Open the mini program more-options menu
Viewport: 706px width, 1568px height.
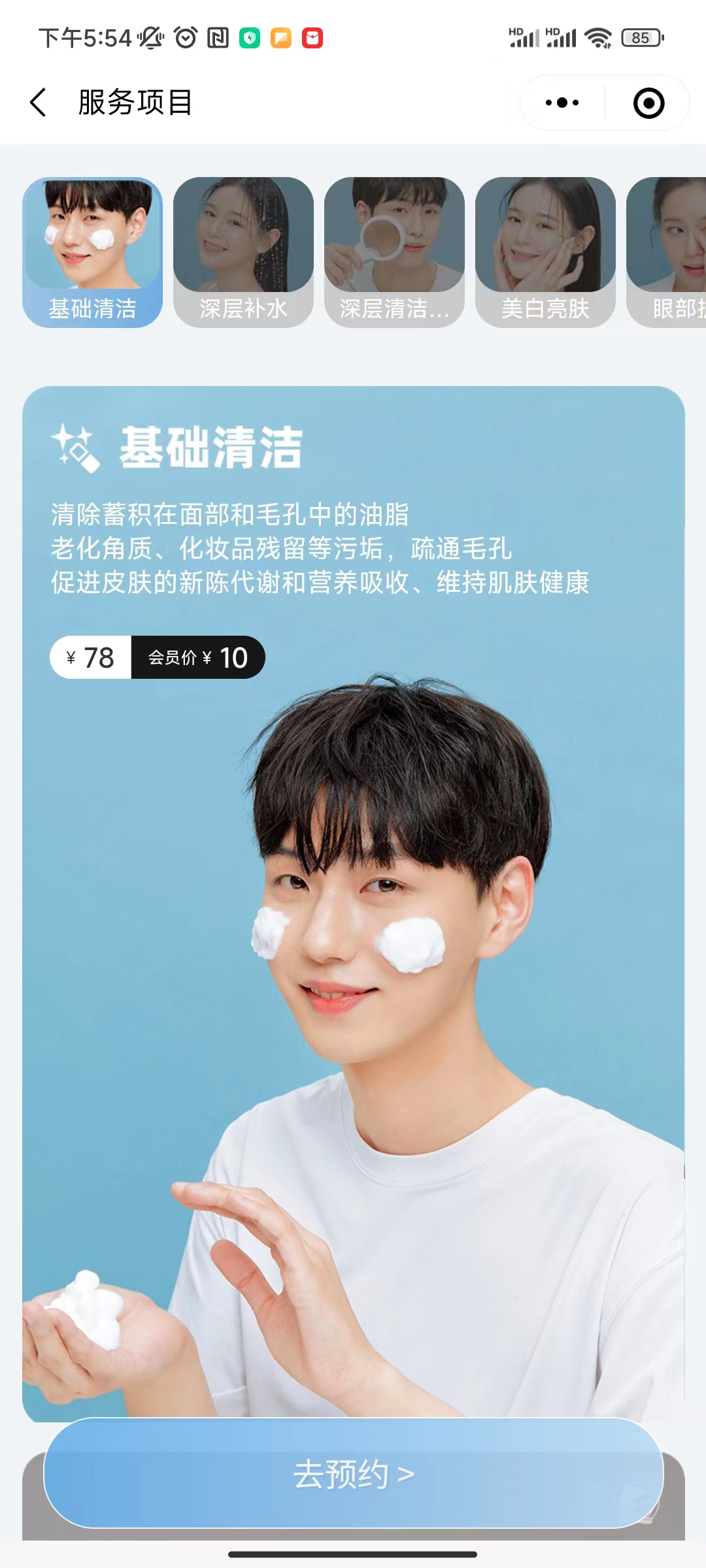(562, 103)
